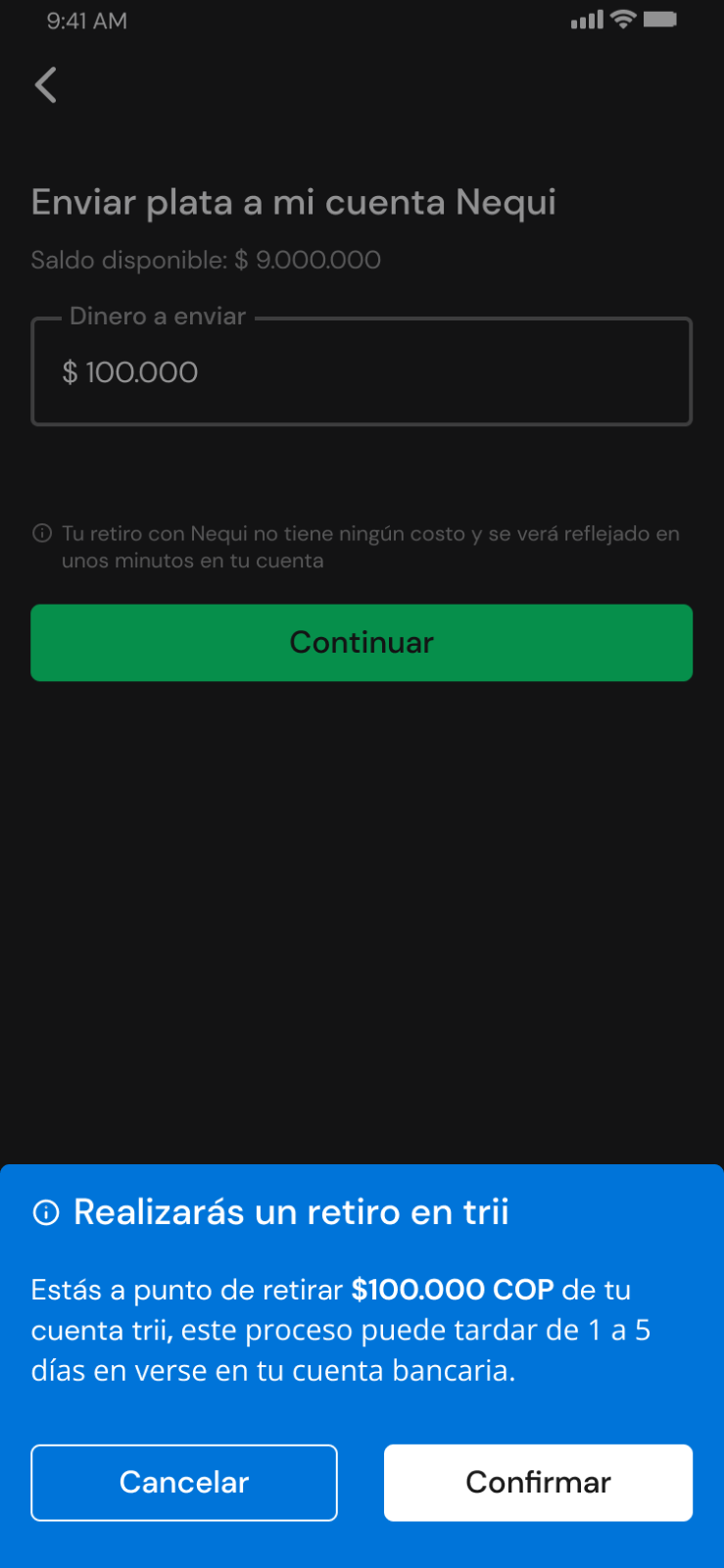This screenshot has width=724, height=1568.
Task: Edit the Dinero a enviar amount field
Action: pos(362,371)
